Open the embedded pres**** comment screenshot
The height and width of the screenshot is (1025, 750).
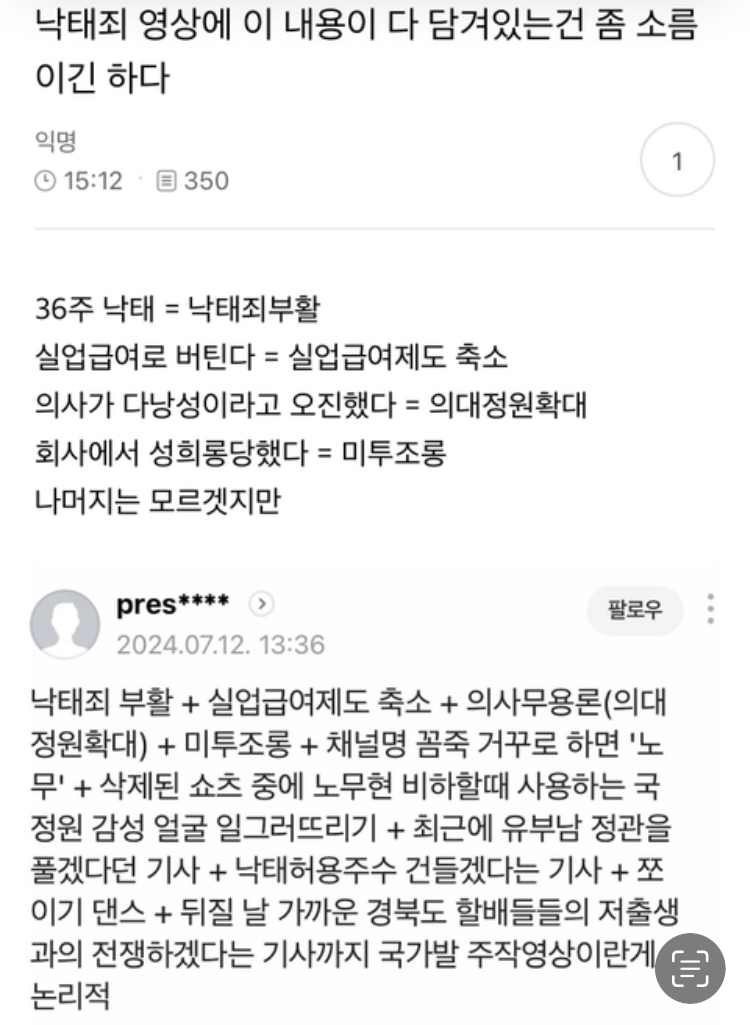coord(375,793)
